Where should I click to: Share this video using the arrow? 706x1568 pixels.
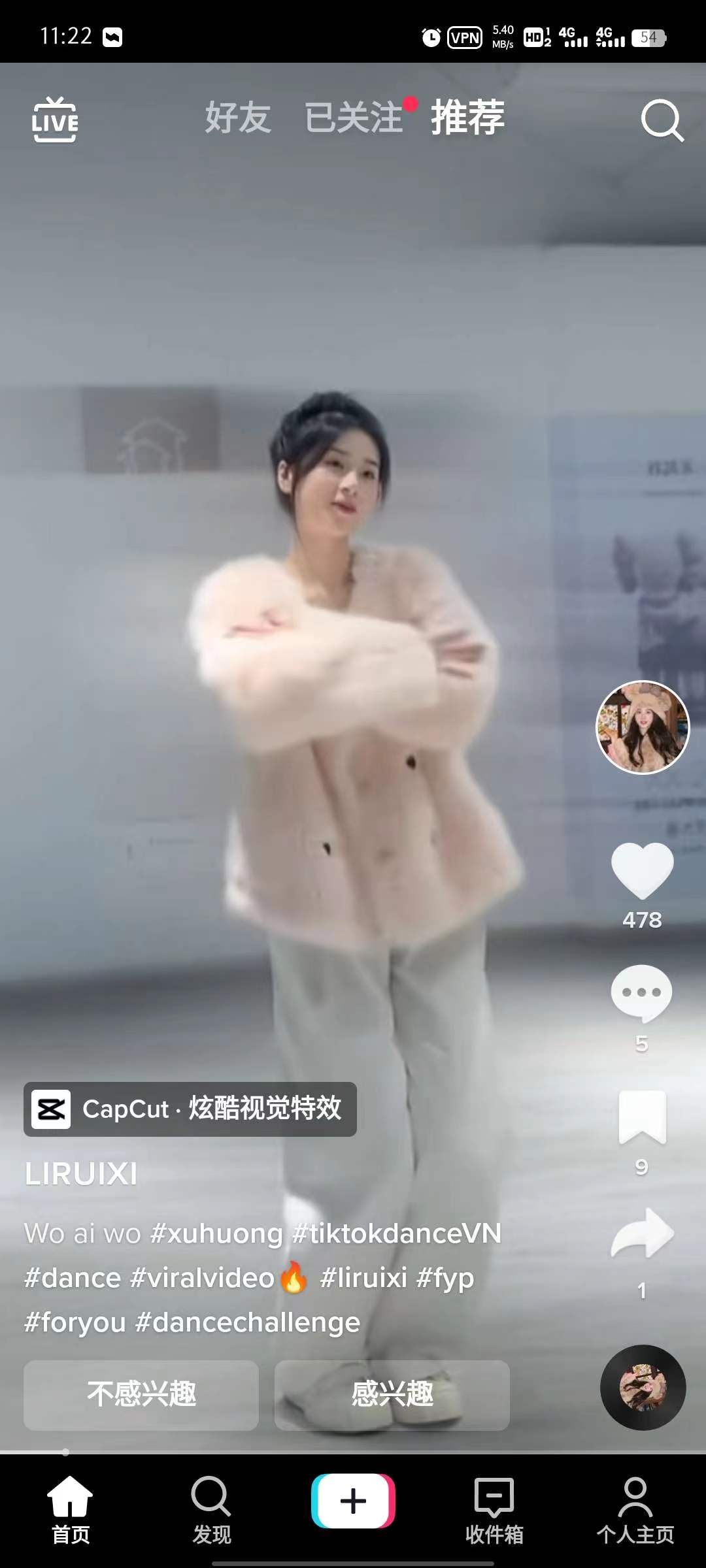pyautogui.click(x=642, y=1233)
